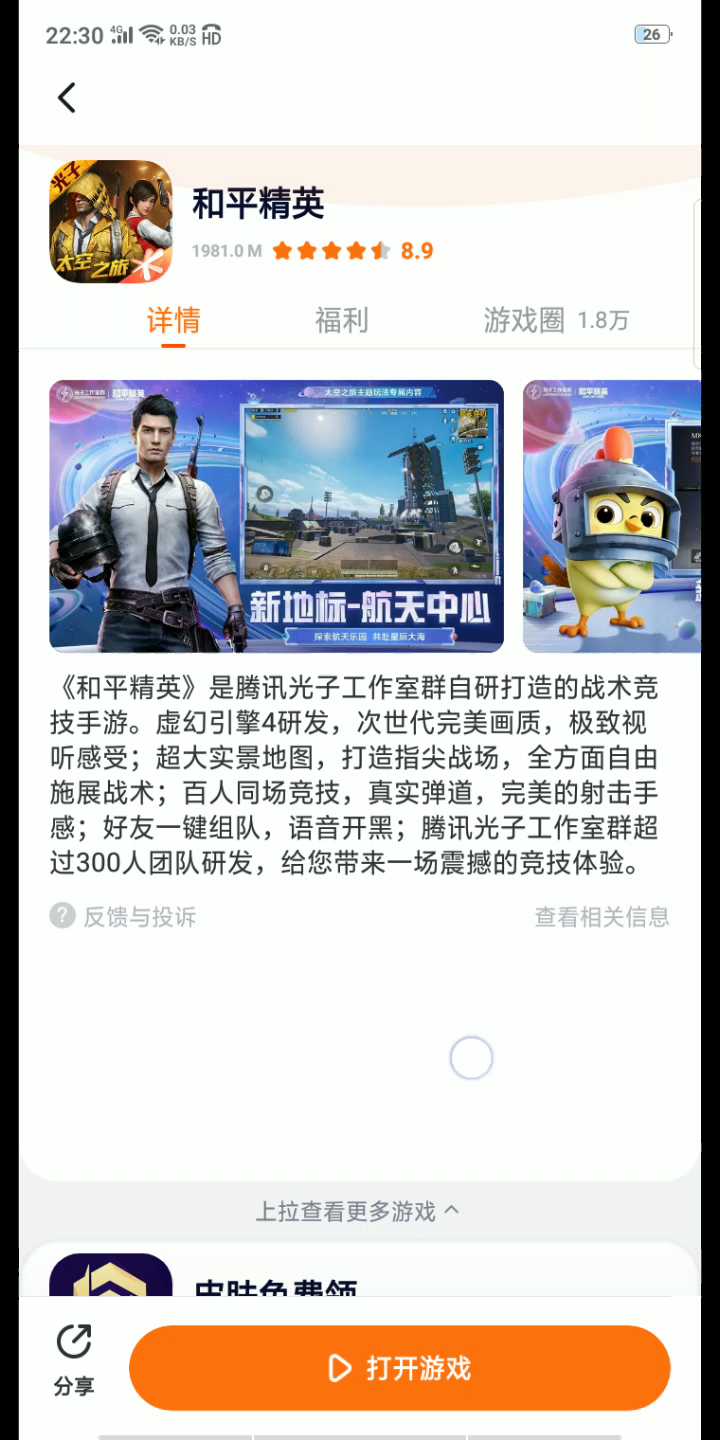View the chick in helmet screenshot
This screenshot has width=720, height=1440.
[x=611, y=516]
